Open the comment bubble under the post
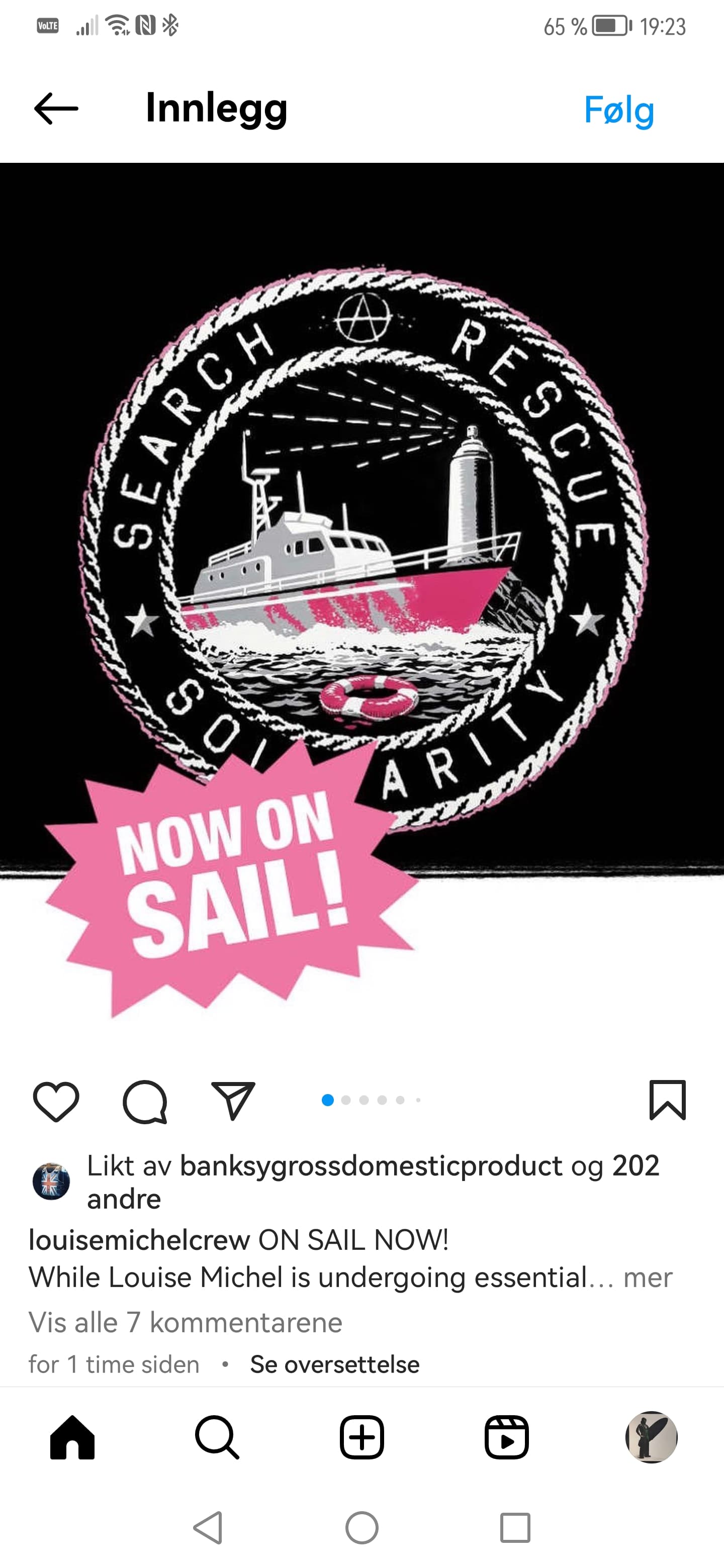 coord(145,1101)
